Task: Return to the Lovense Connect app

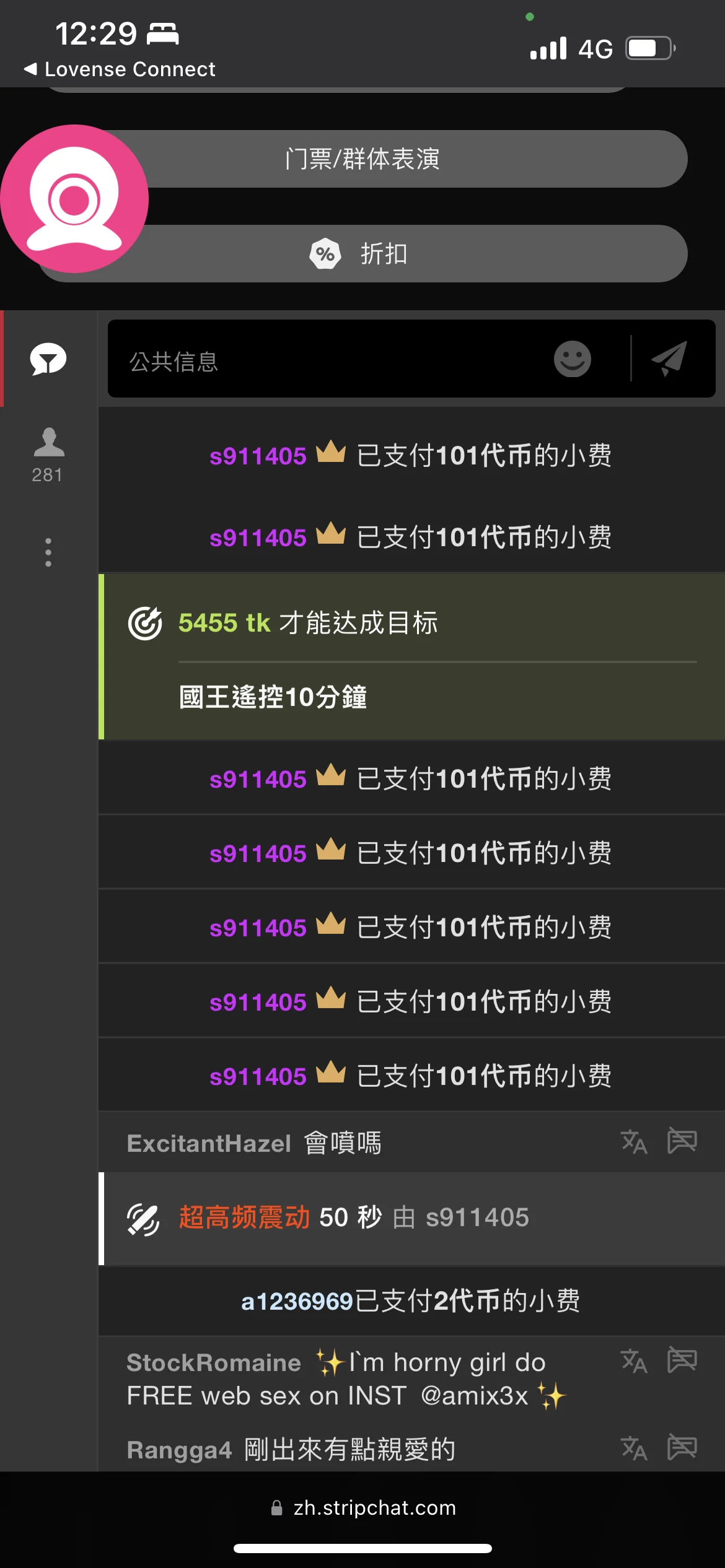Action: 120,69
